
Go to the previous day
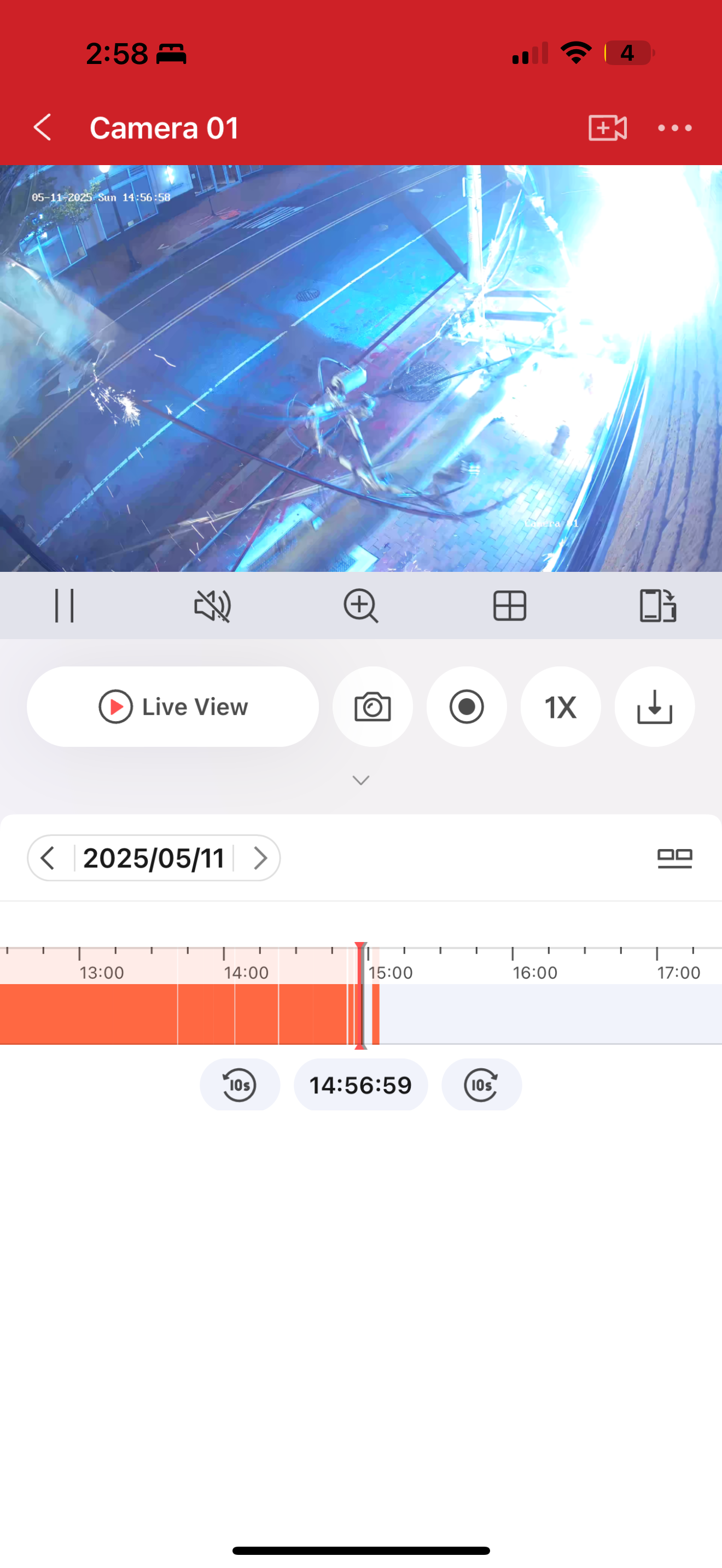click(48, 858)
